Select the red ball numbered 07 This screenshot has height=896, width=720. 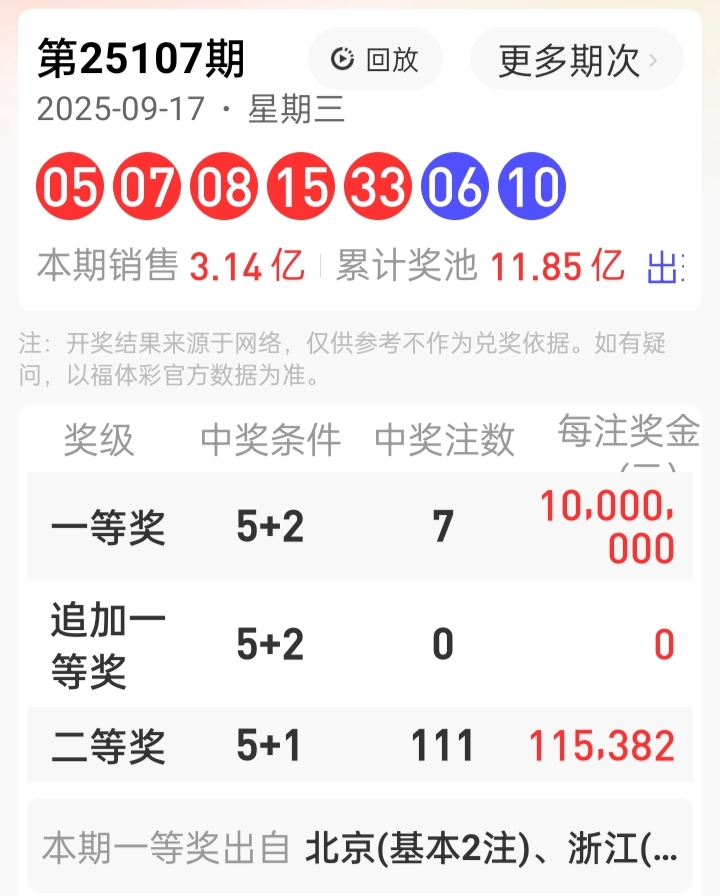[146, 185]
